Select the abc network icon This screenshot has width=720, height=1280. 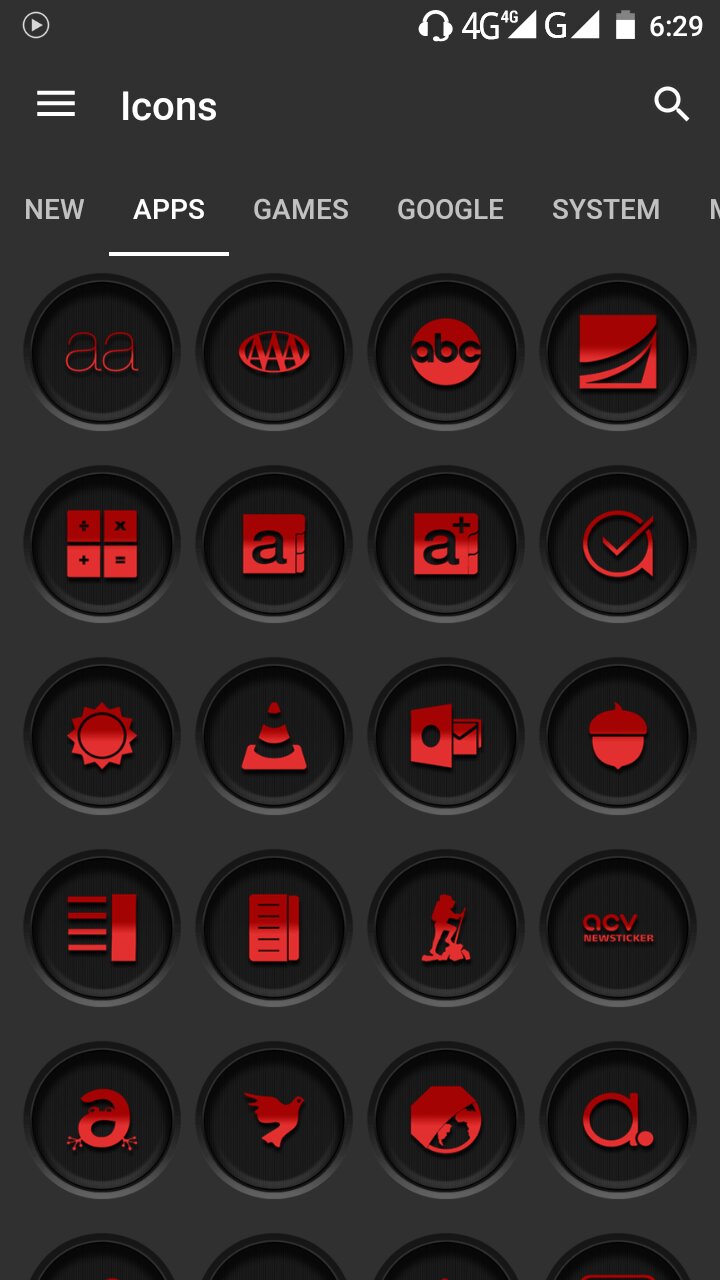click(x=446, y=352)
